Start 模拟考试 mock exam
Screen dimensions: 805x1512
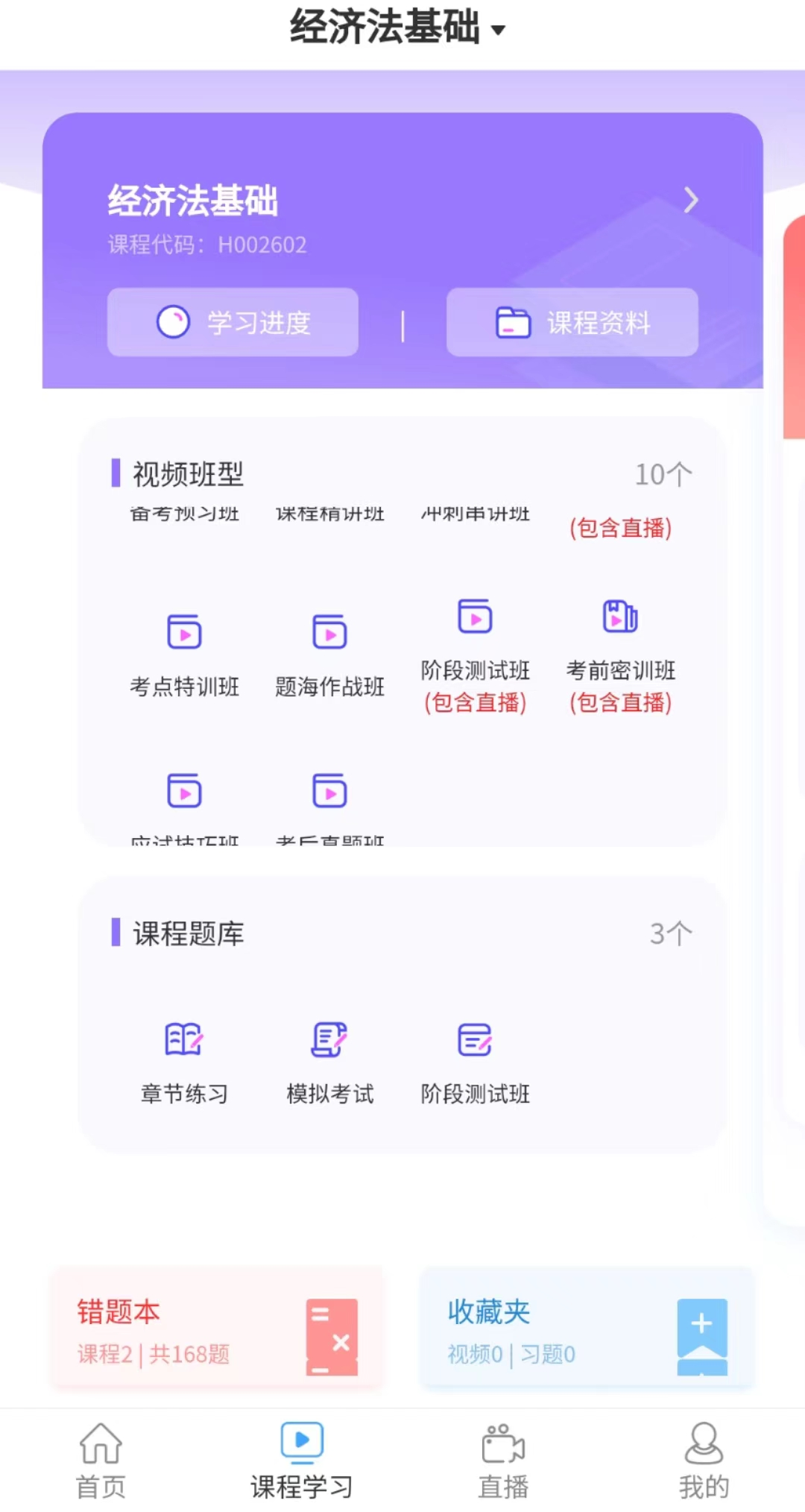pos(329,1060)
